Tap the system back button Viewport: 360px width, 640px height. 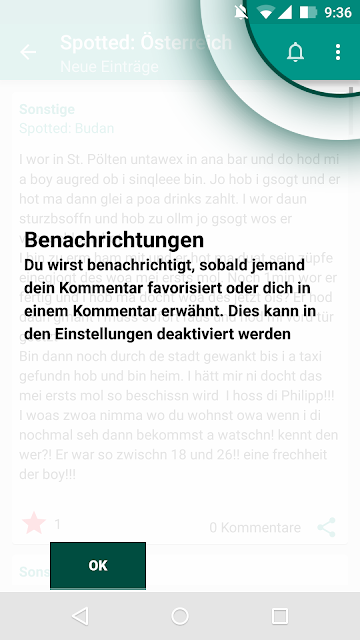click(x=80, y=616)
